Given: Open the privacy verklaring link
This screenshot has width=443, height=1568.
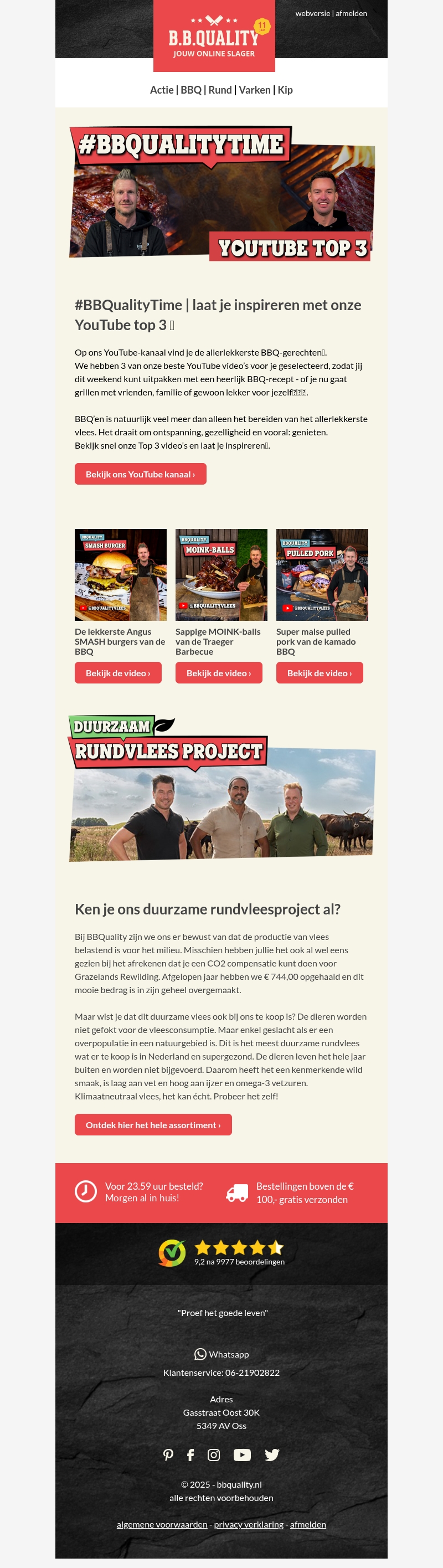Looking at the screenshot, I should 248,1524.
